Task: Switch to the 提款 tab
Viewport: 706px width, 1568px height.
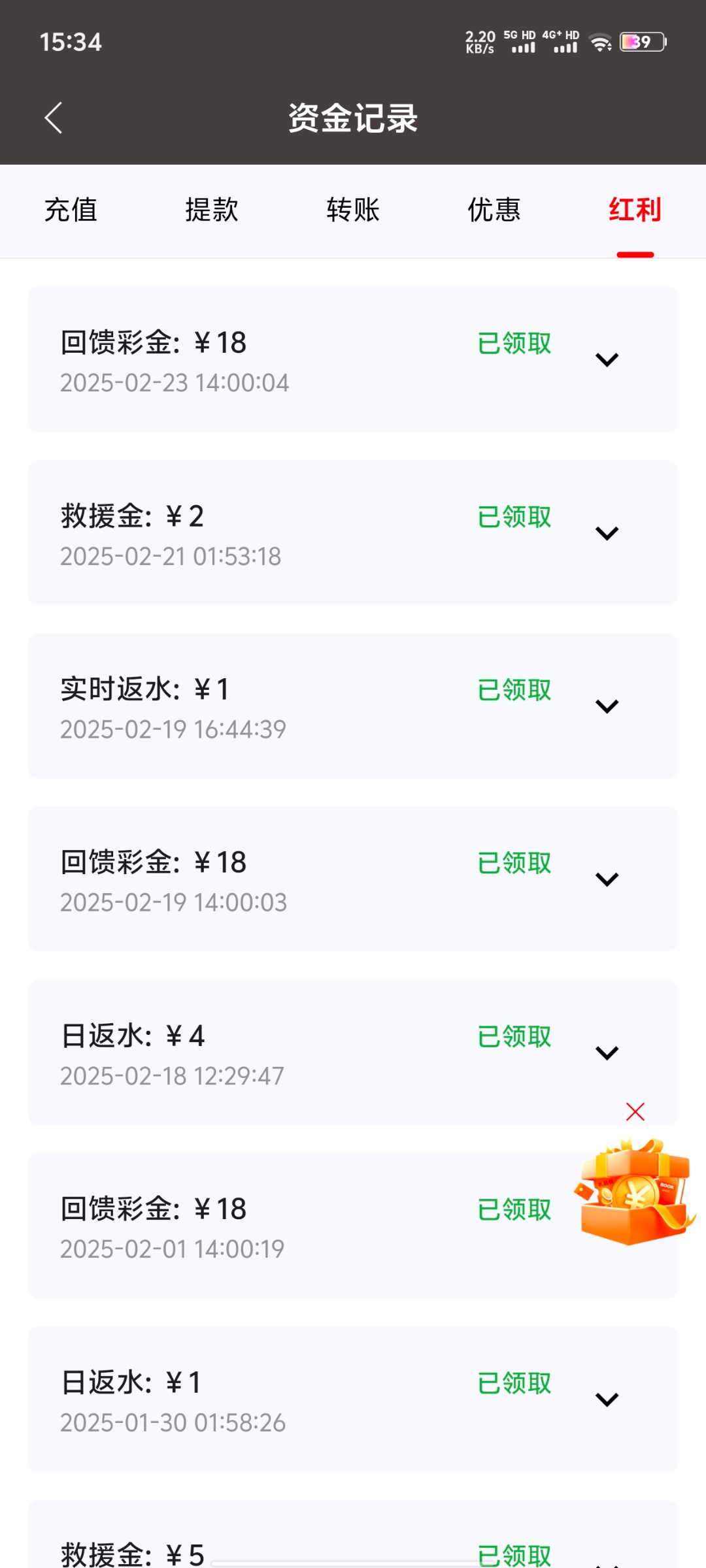Action: 212,210
